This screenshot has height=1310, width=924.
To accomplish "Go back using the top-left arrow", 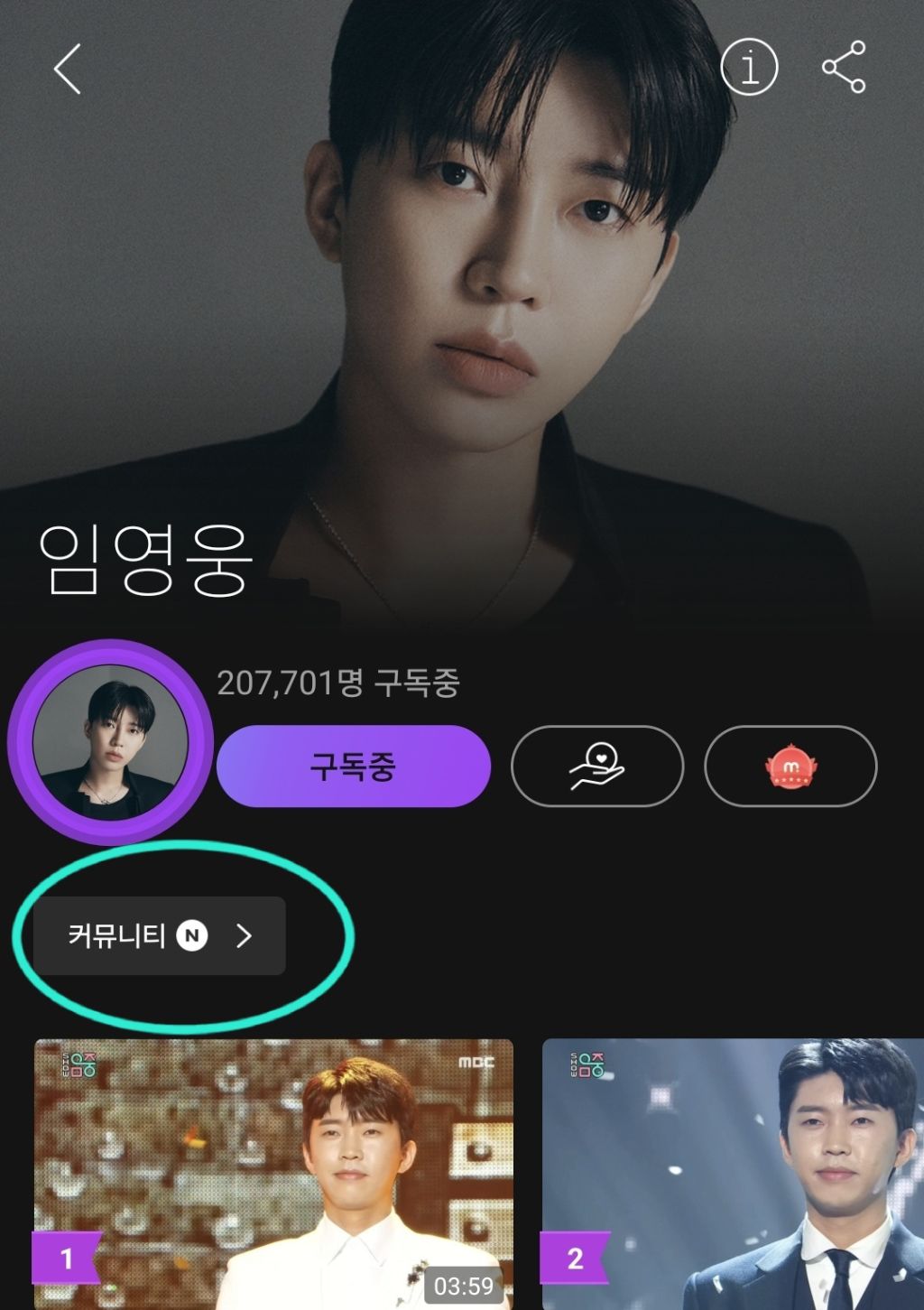I will [x=68, y=69].
